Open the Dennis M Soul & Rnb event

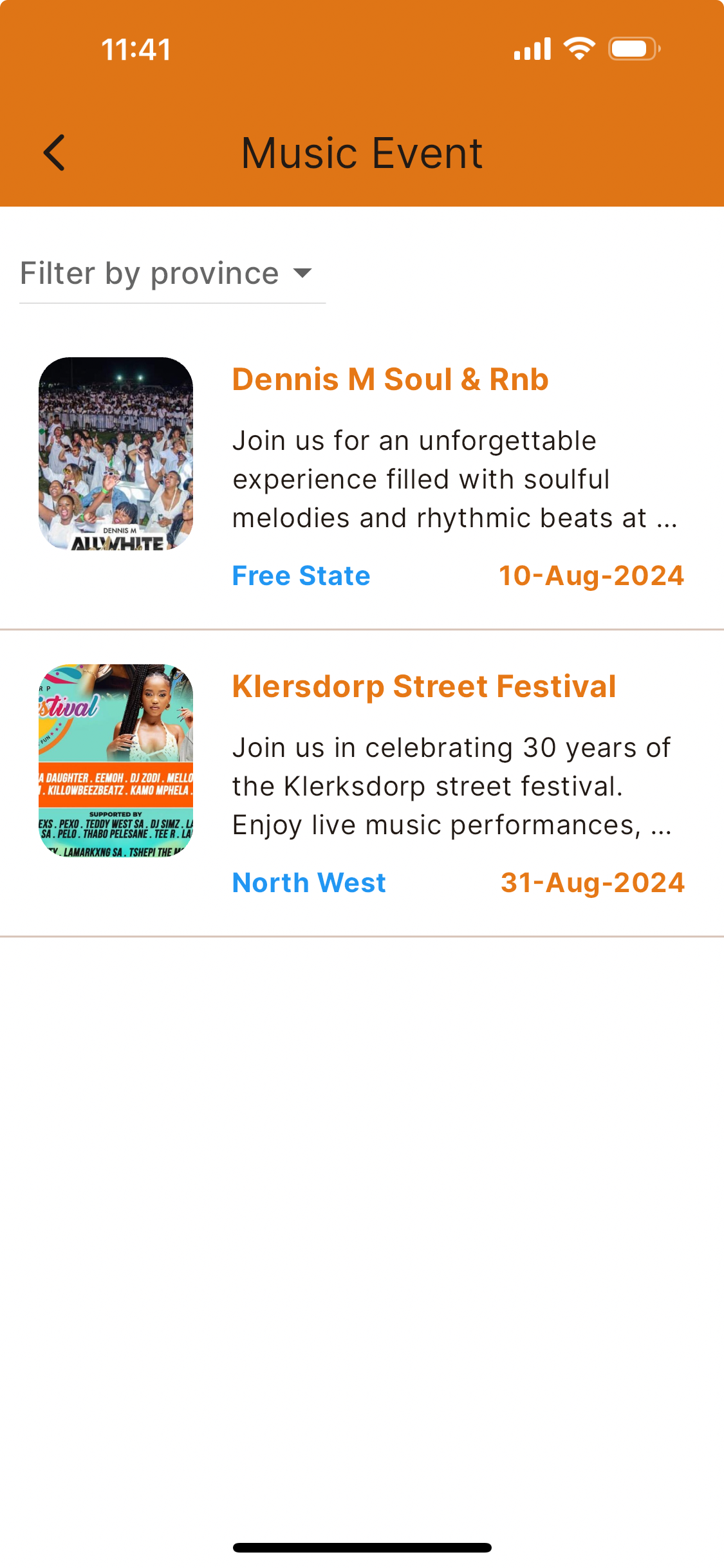[x=390, y=380]
